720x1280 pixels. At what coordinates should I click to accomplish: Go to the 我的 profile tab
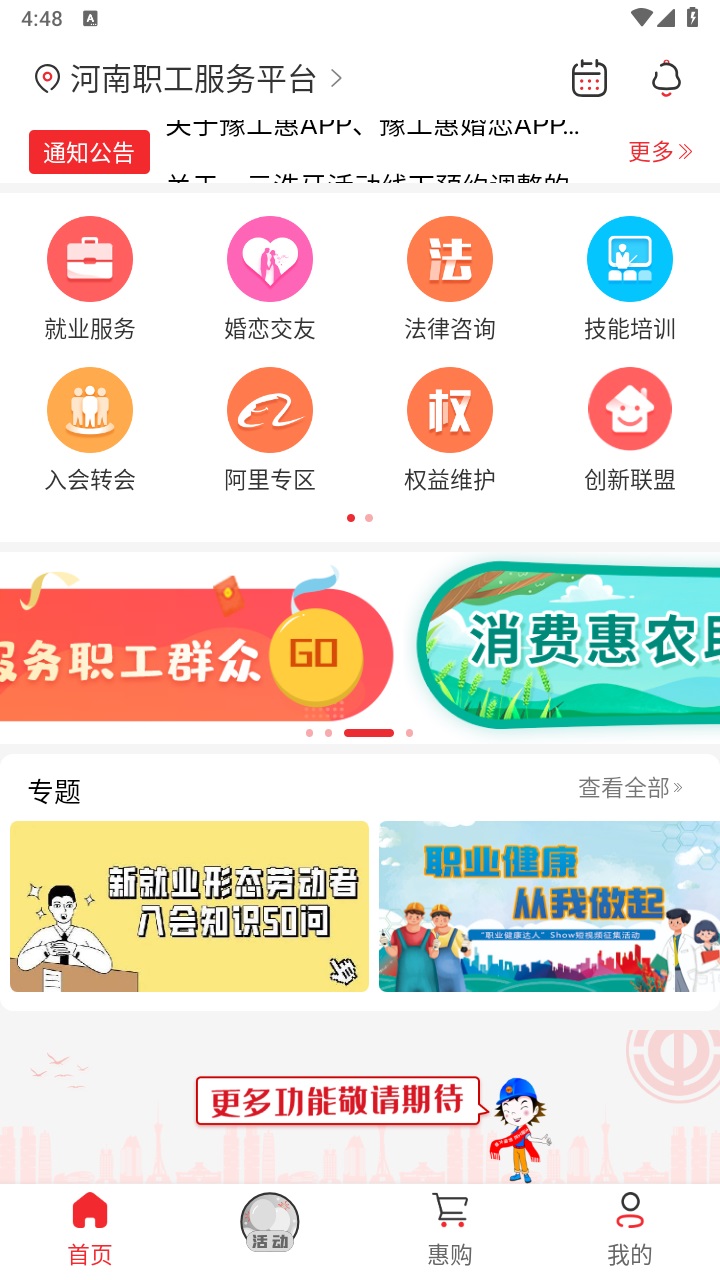tap(630, 1230)
